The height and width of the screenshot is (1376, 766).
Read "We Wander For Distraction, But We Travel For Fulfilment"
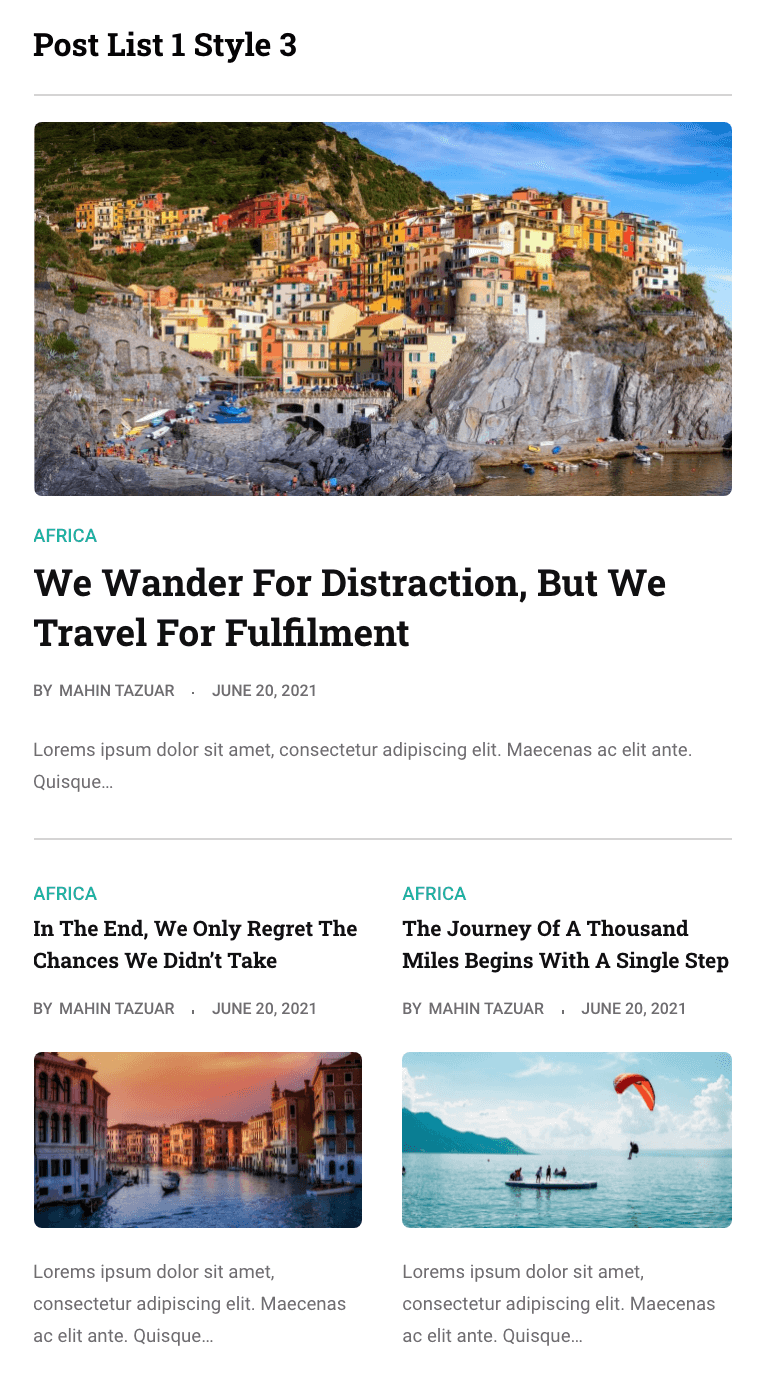click(349, 607)
